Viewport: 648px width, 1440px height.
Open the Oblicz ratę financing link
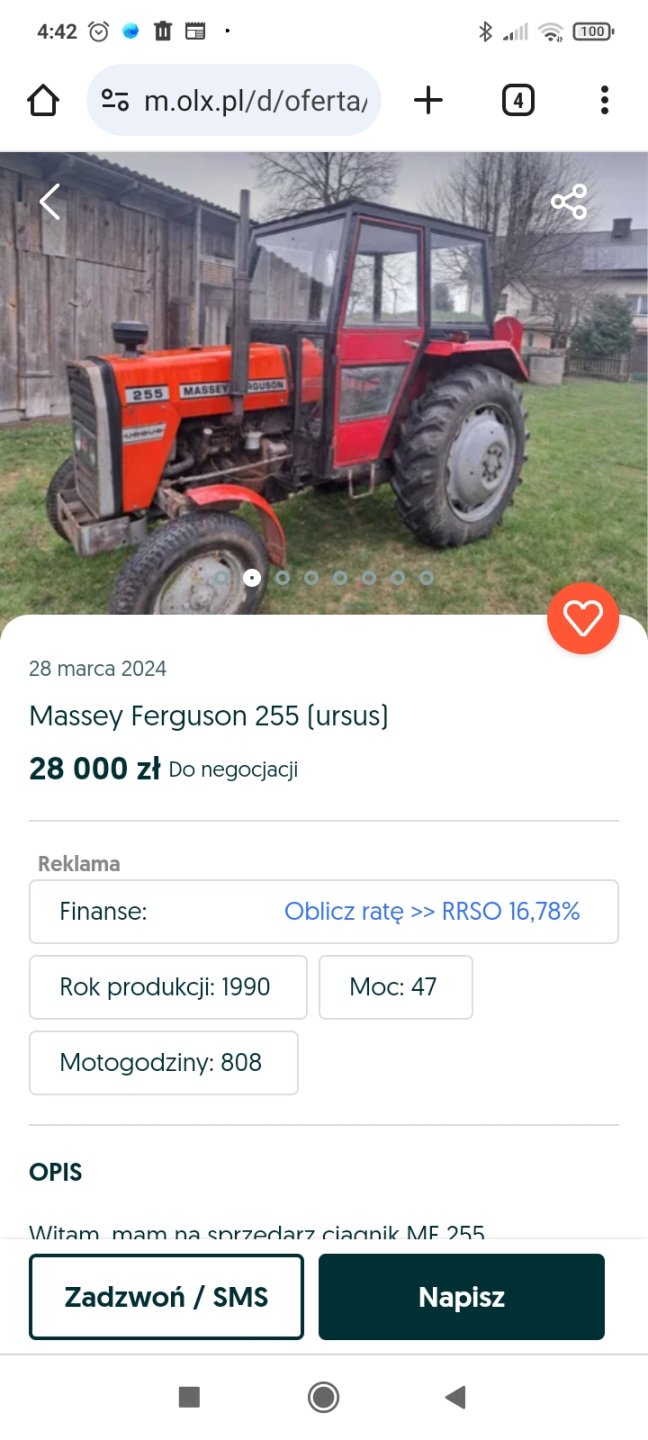[431, 911]
